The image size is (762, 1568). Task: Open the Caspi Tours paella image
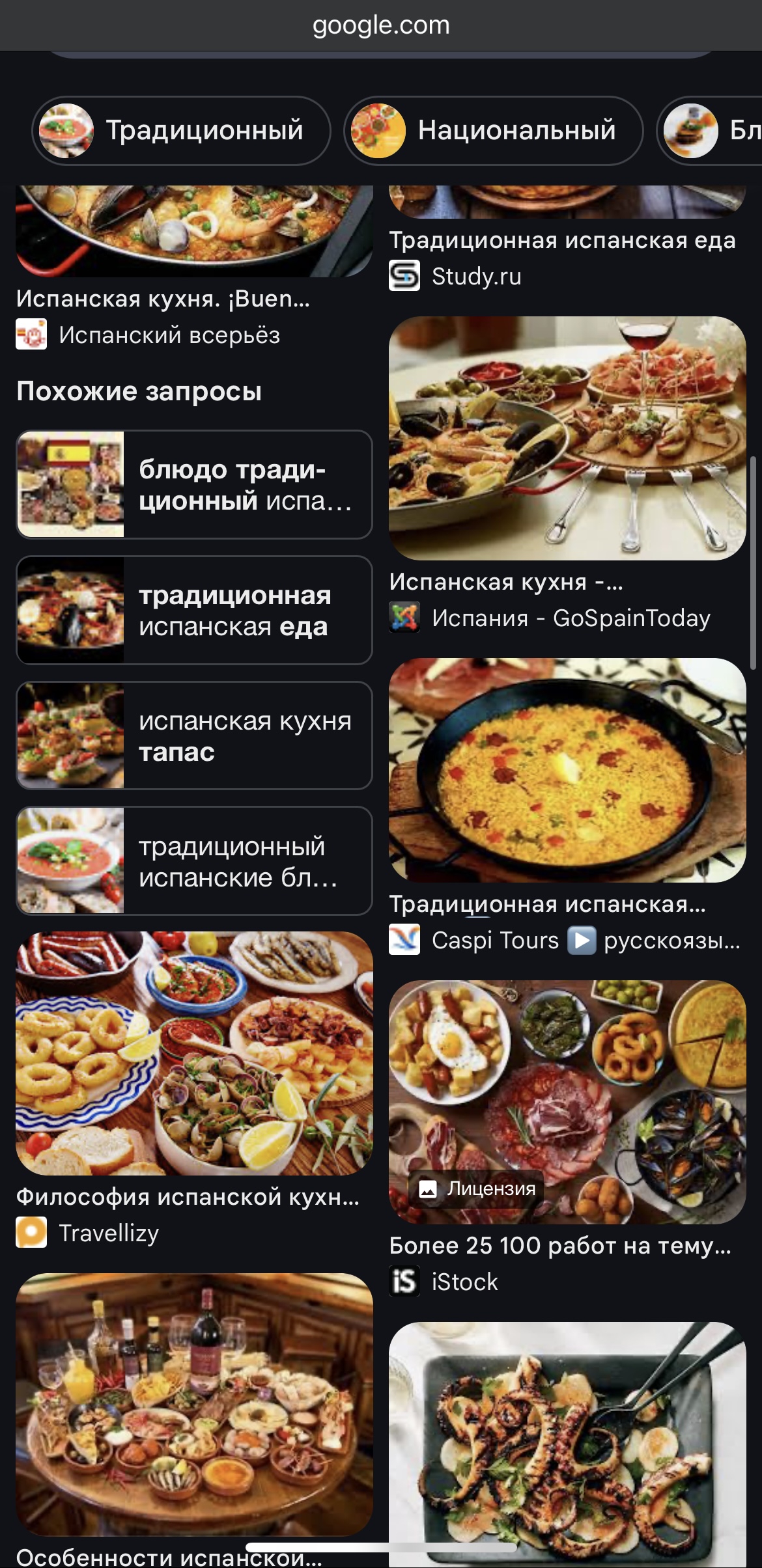[x=567, y=770]
